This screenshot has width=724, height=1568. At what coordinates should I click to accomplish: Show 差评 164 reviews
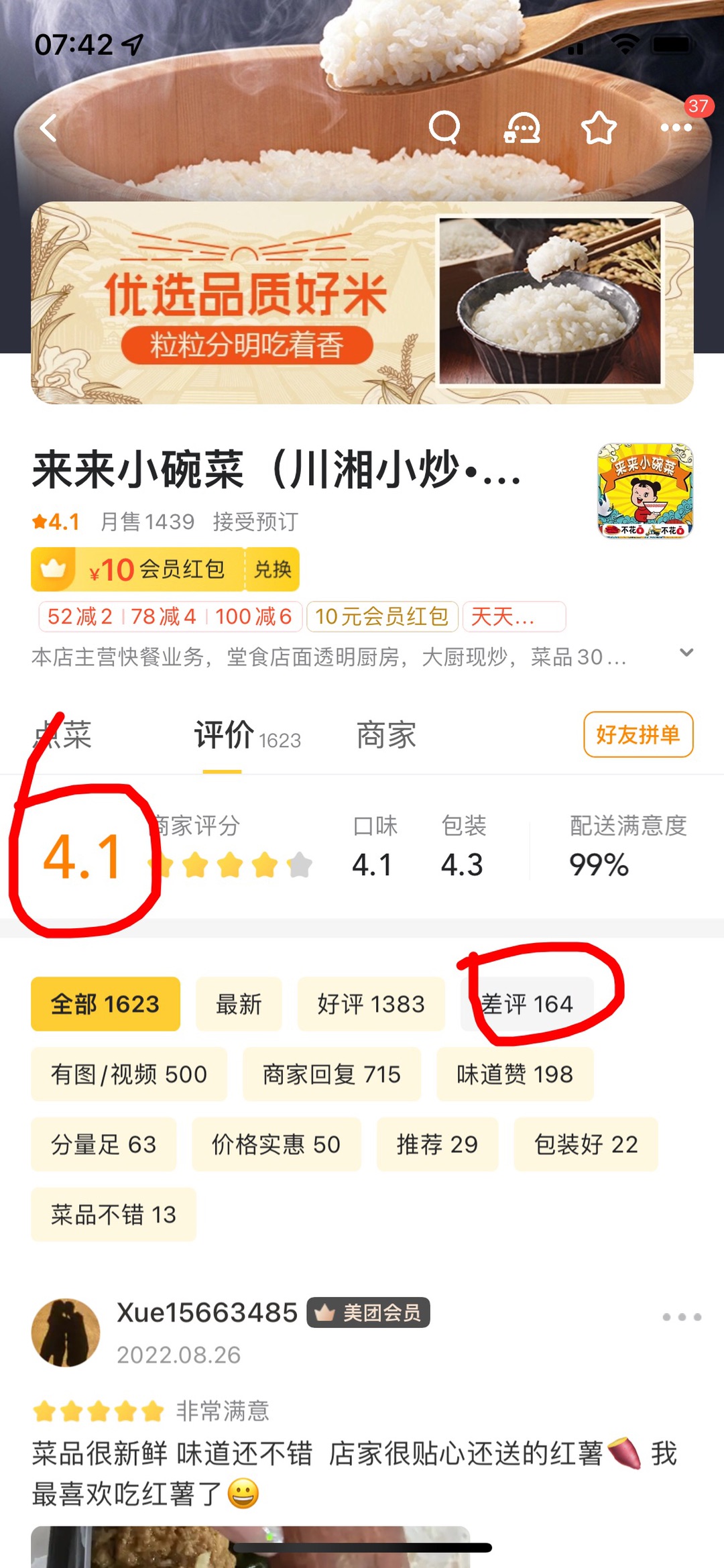point(527,1004)
